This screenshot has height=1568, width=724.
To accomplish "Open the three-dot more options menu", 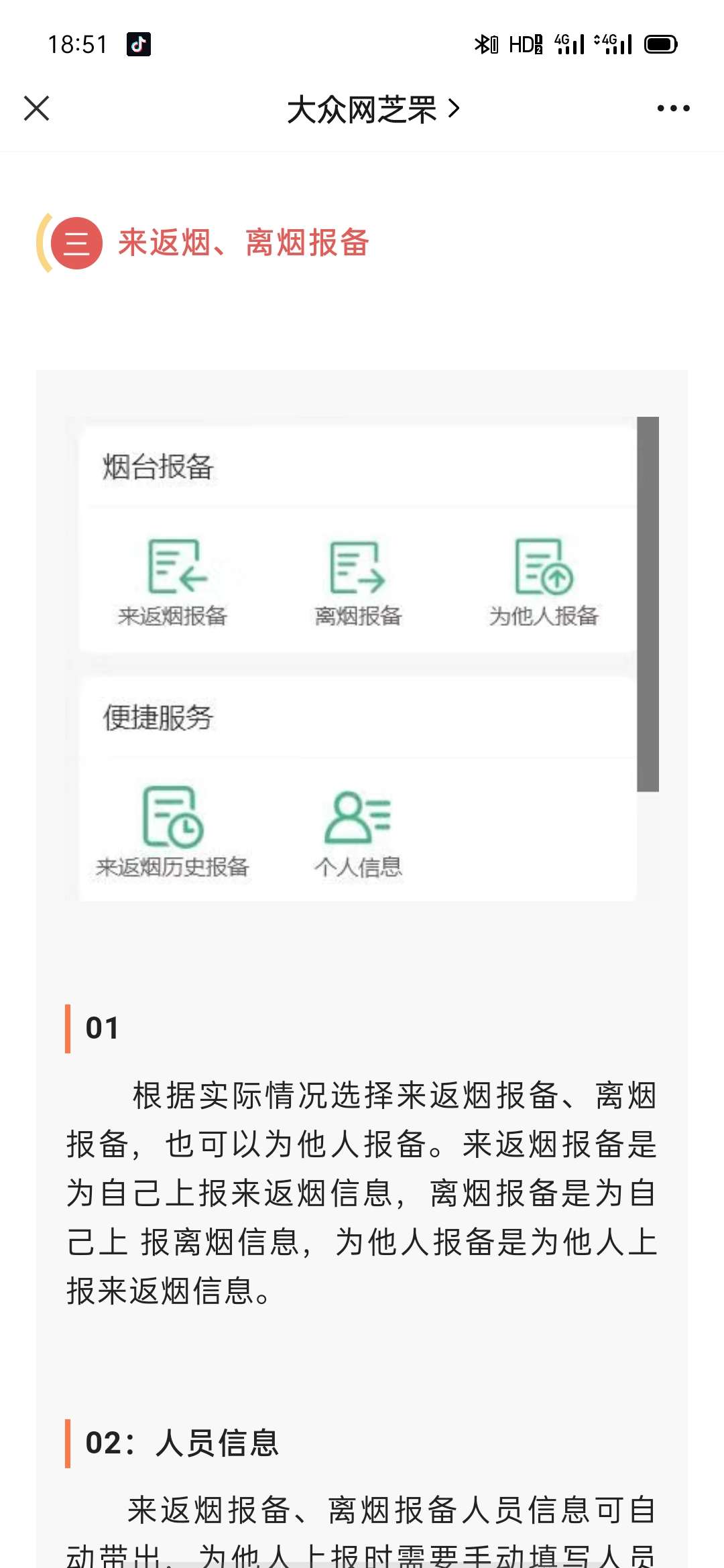I will [x=673, y=109].
